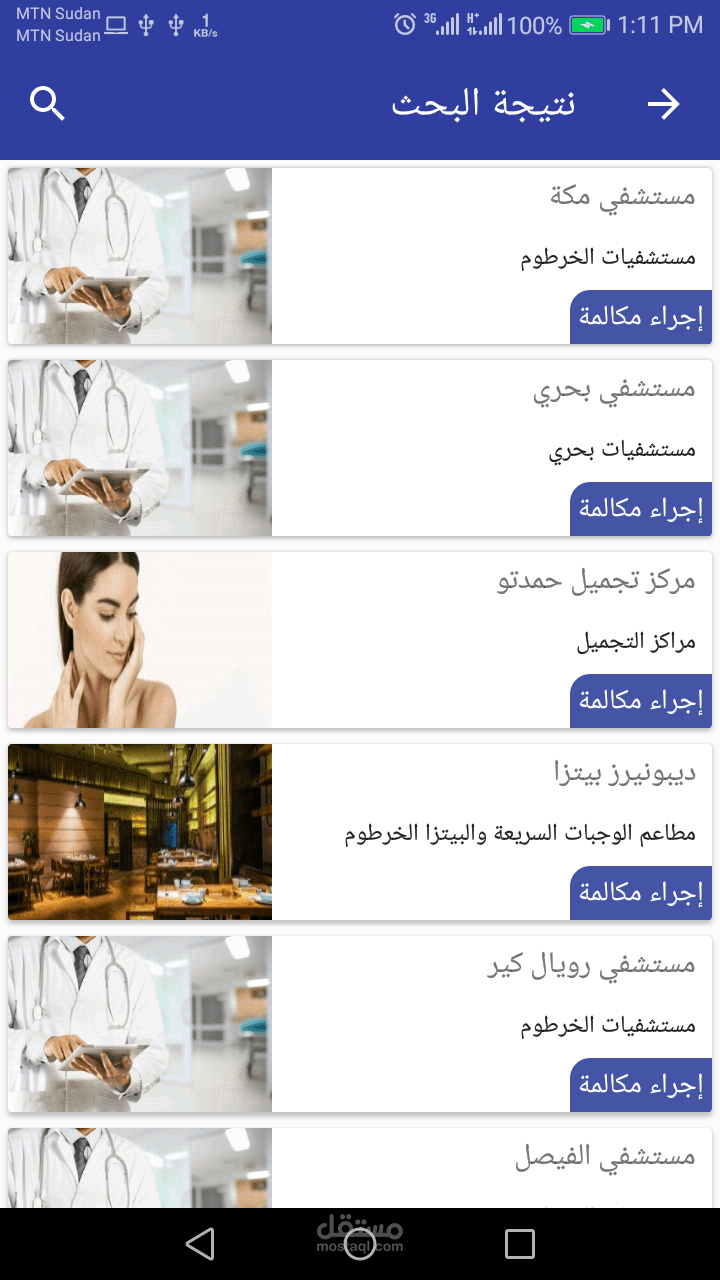Call مستشفي بحري via إجراء مكالمة
Image resolution: width=720 pixels, height=1280 pixels.
(x=641, y=510)
